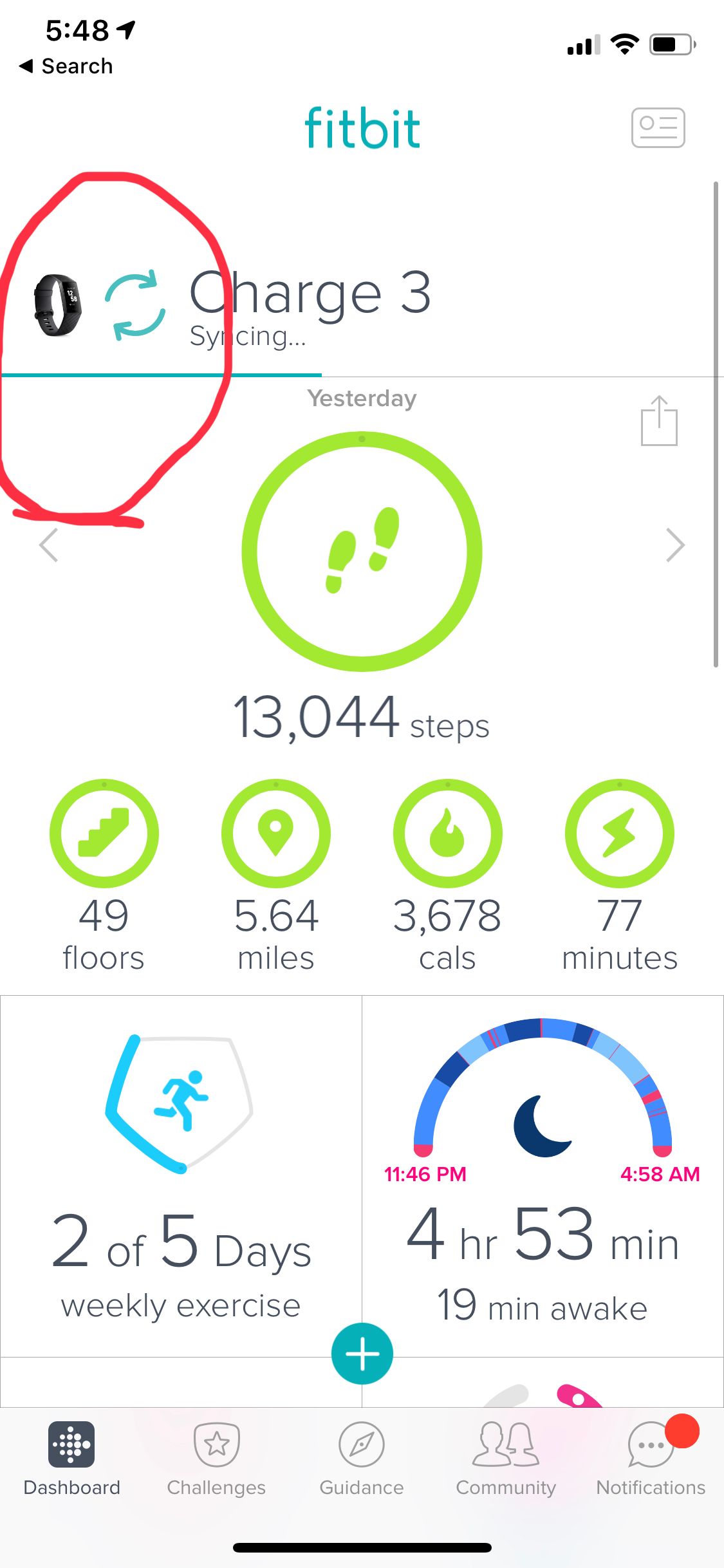Go to the previous day

(49, 545)
